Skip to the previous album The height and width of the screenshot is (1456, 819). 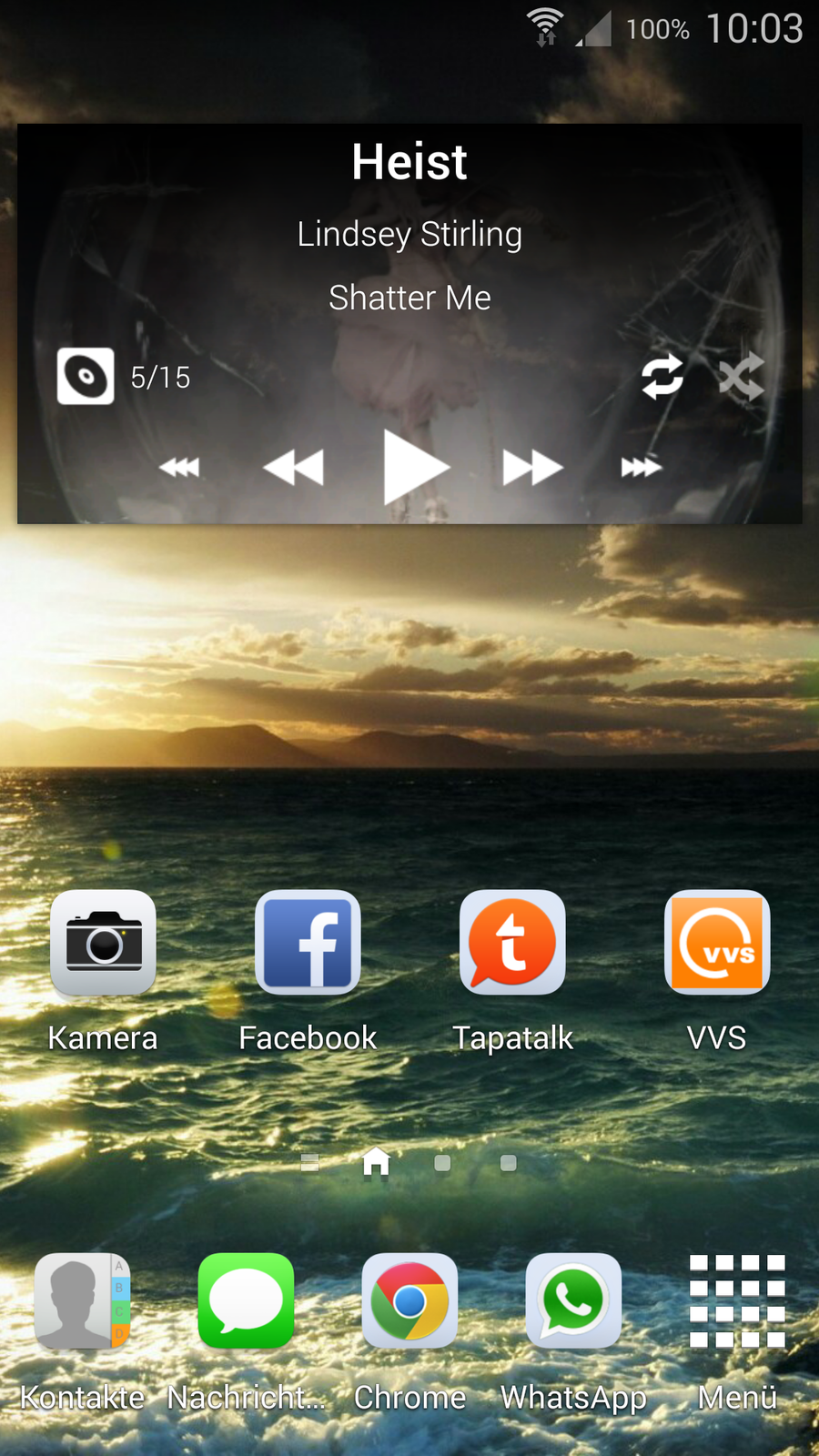click(179, 468)
